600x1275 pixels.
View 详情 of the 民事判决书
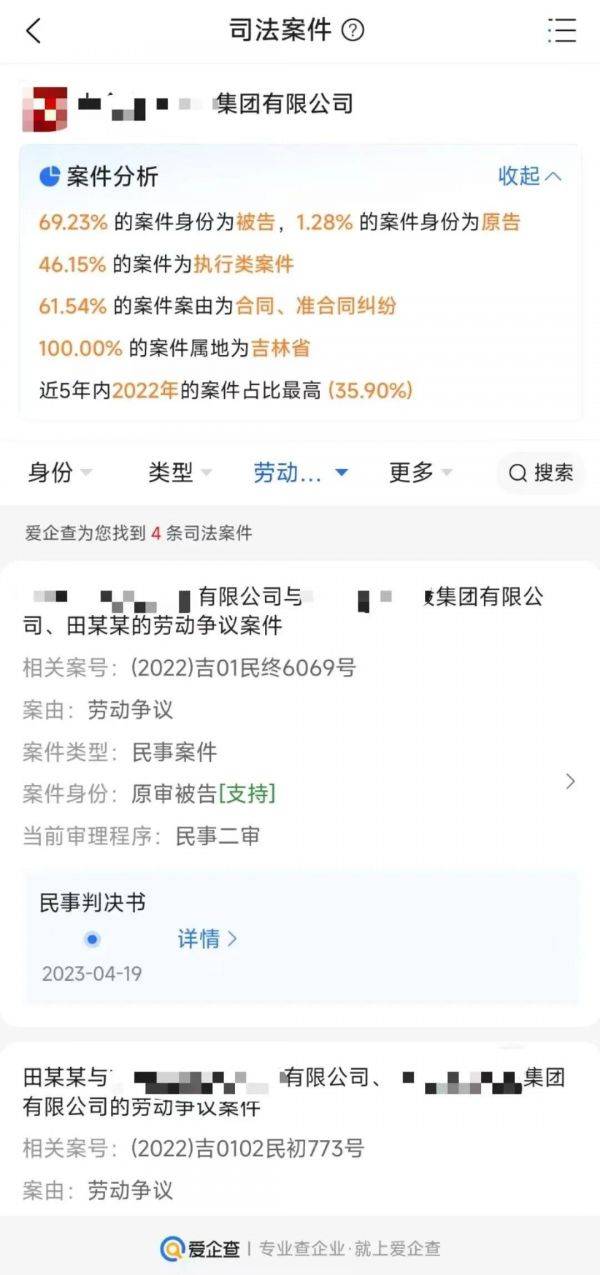tap(207, 939)
